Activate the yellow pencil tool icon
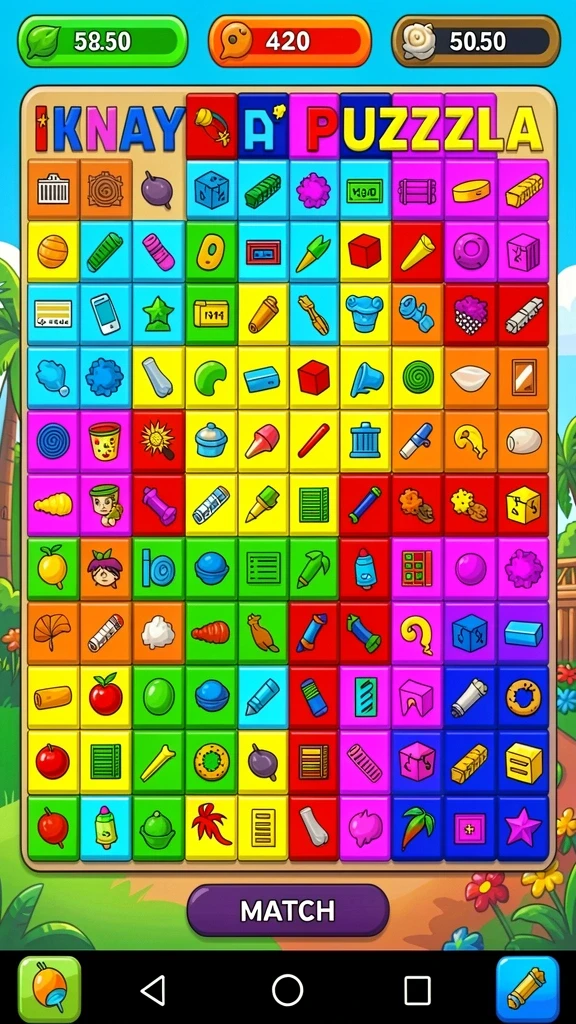The image size is (576, 1024). (527, 989)
